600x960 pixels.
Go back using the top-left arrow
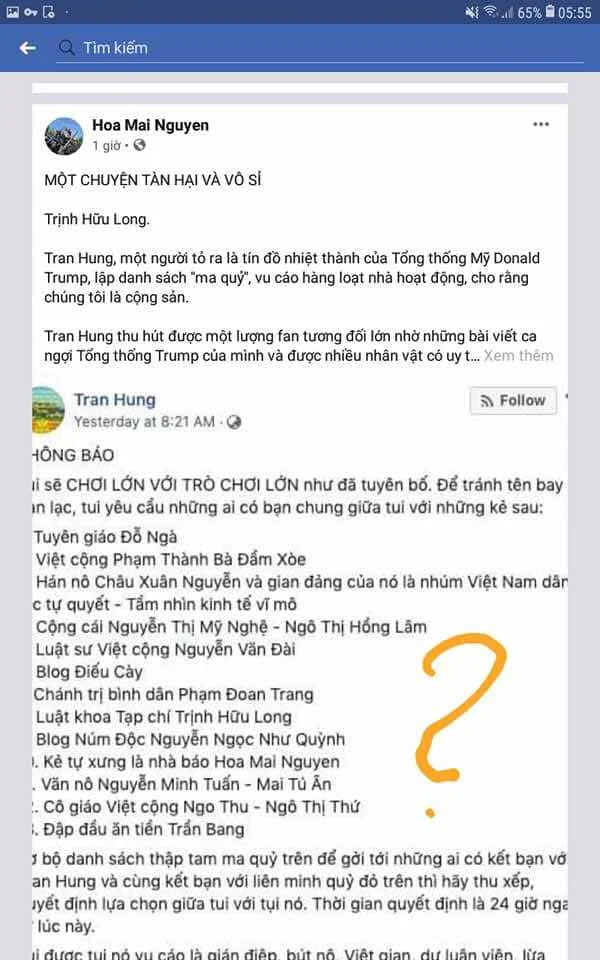coord(27,48)
